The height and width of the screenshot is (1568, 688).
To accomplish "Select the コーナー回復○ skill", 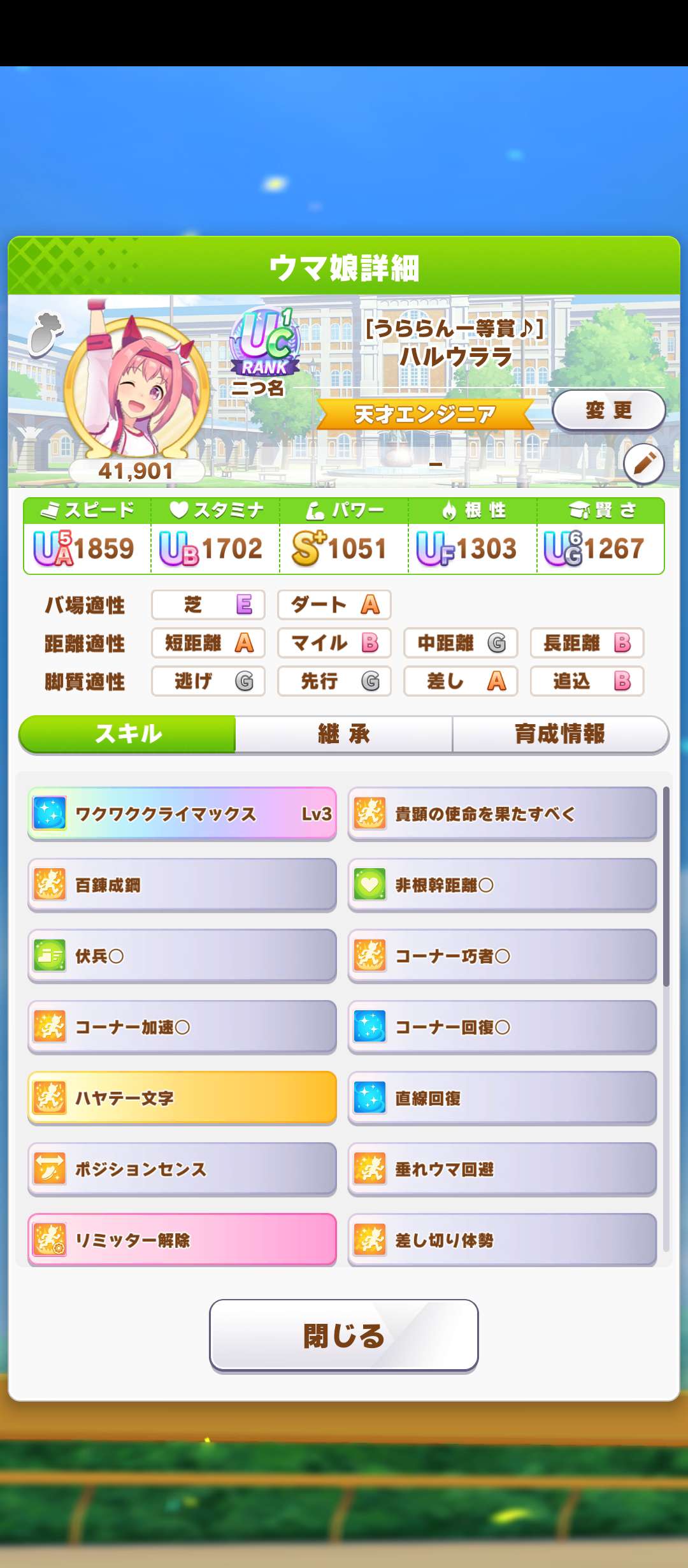I will [x=502, y=1027].
